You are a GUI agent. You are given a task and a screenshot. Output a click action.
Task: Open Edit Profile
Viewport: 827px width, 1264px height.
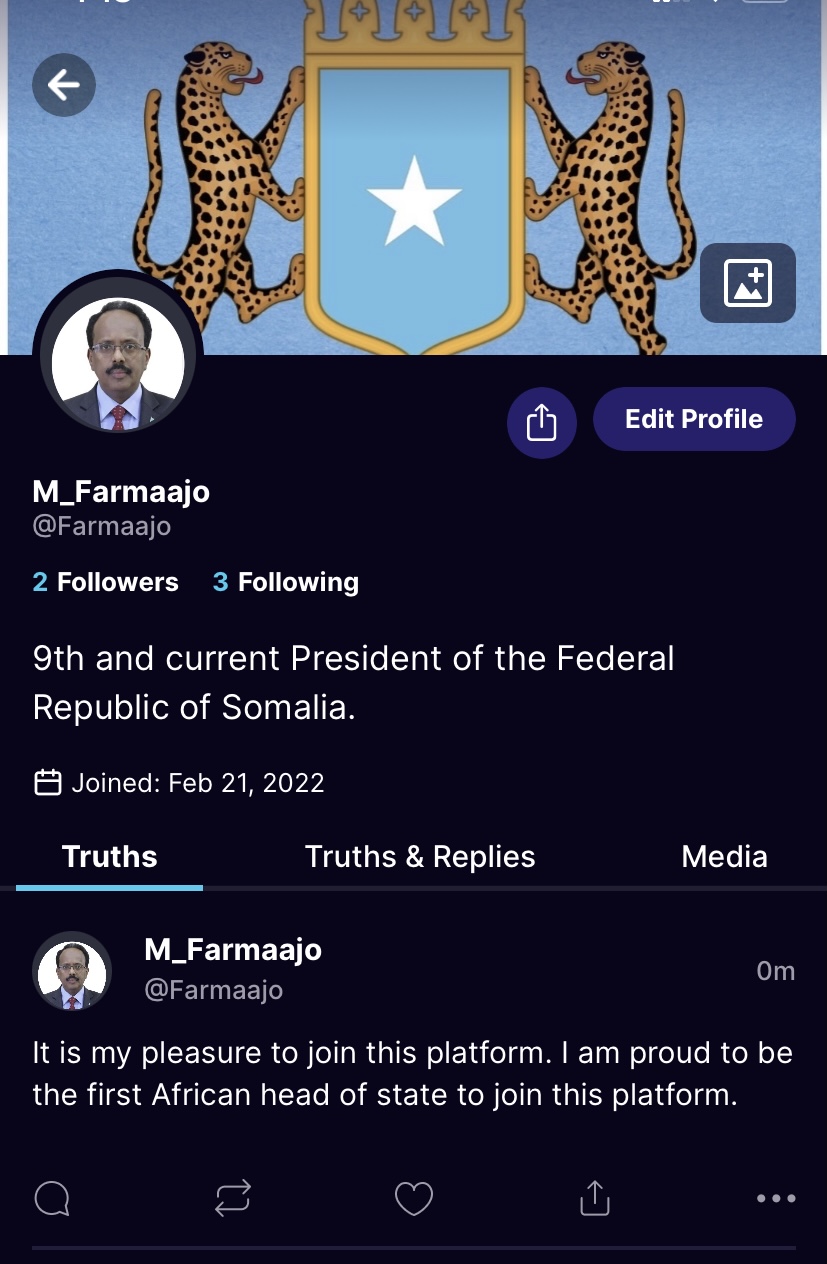694,419
